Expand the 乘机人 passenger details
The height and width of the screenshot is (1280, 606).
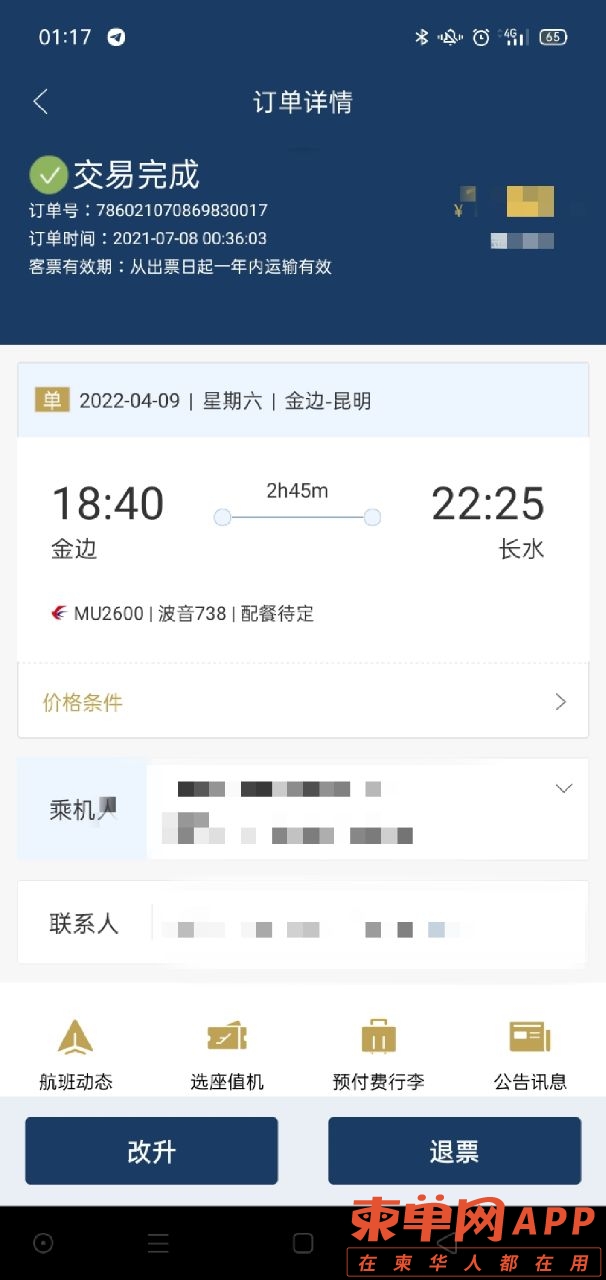[x=564, y=789]
